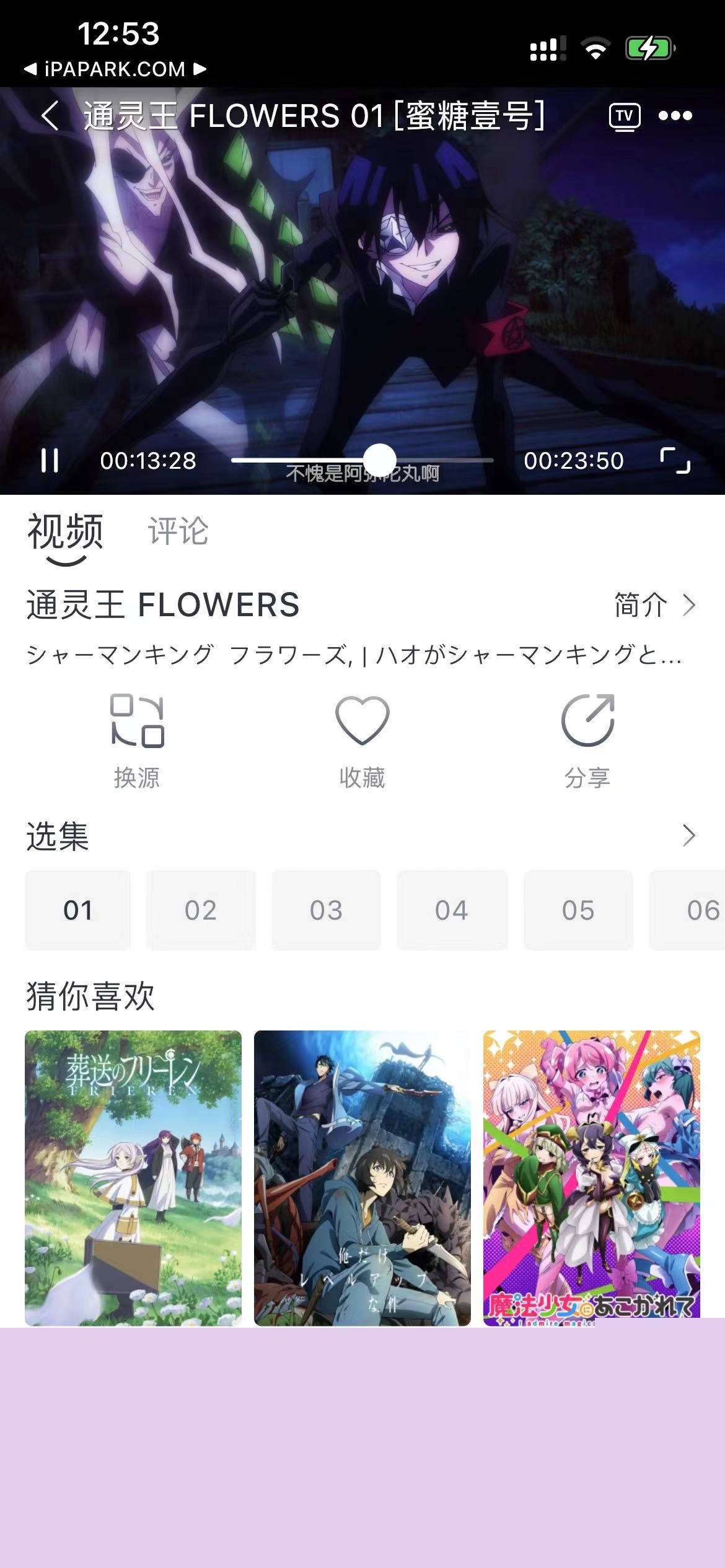Switch to the 评论 comments tab
The image size is (725, 1568).
(x=178, y=533)
